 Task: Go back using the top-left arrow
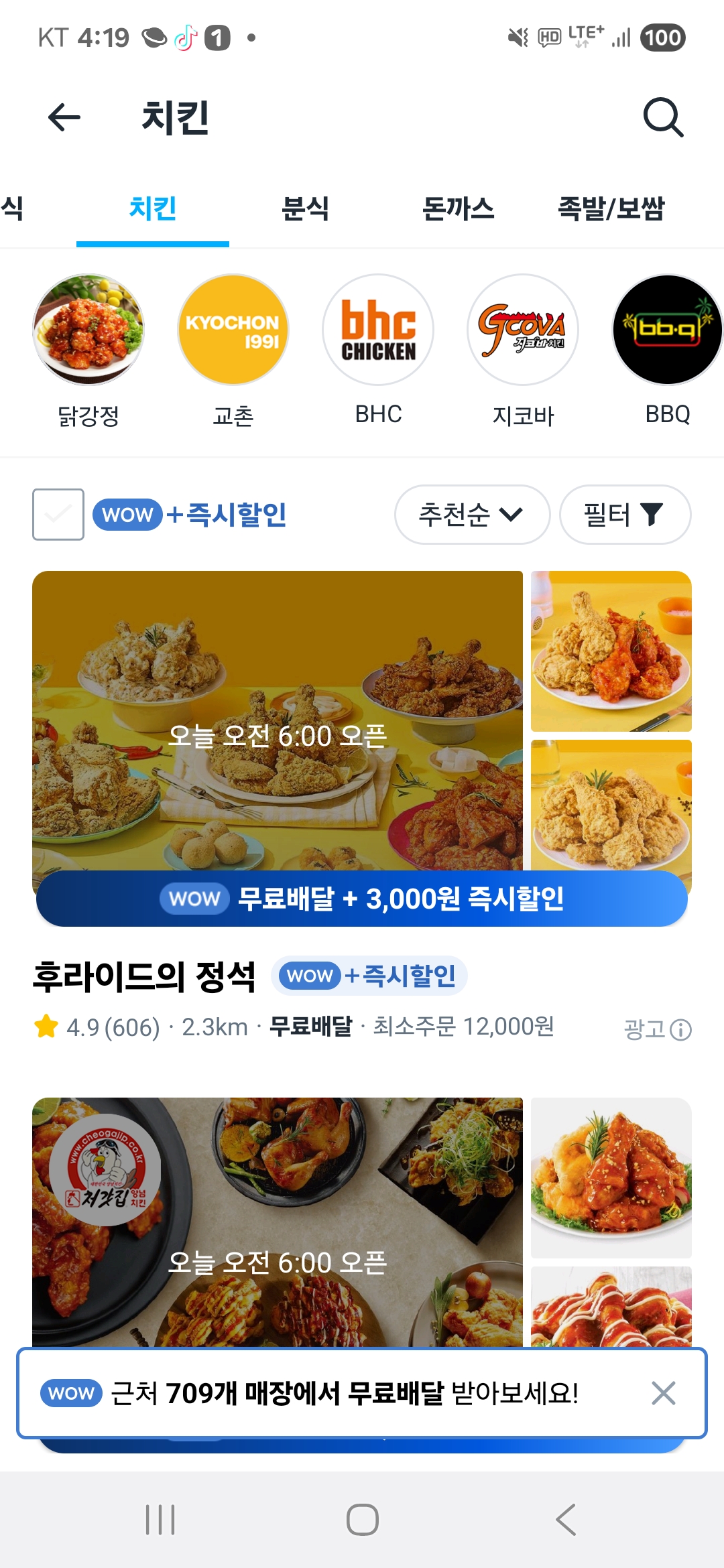click(64, 118)
